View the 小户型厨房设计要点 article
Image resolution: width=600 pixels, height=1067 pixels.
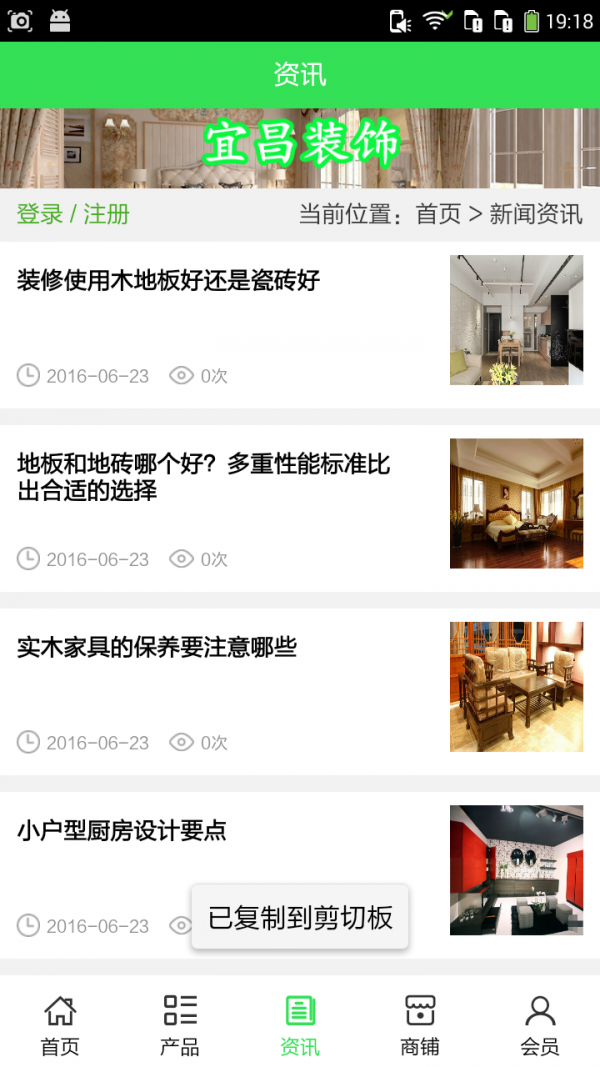click(x=122, y=831)
